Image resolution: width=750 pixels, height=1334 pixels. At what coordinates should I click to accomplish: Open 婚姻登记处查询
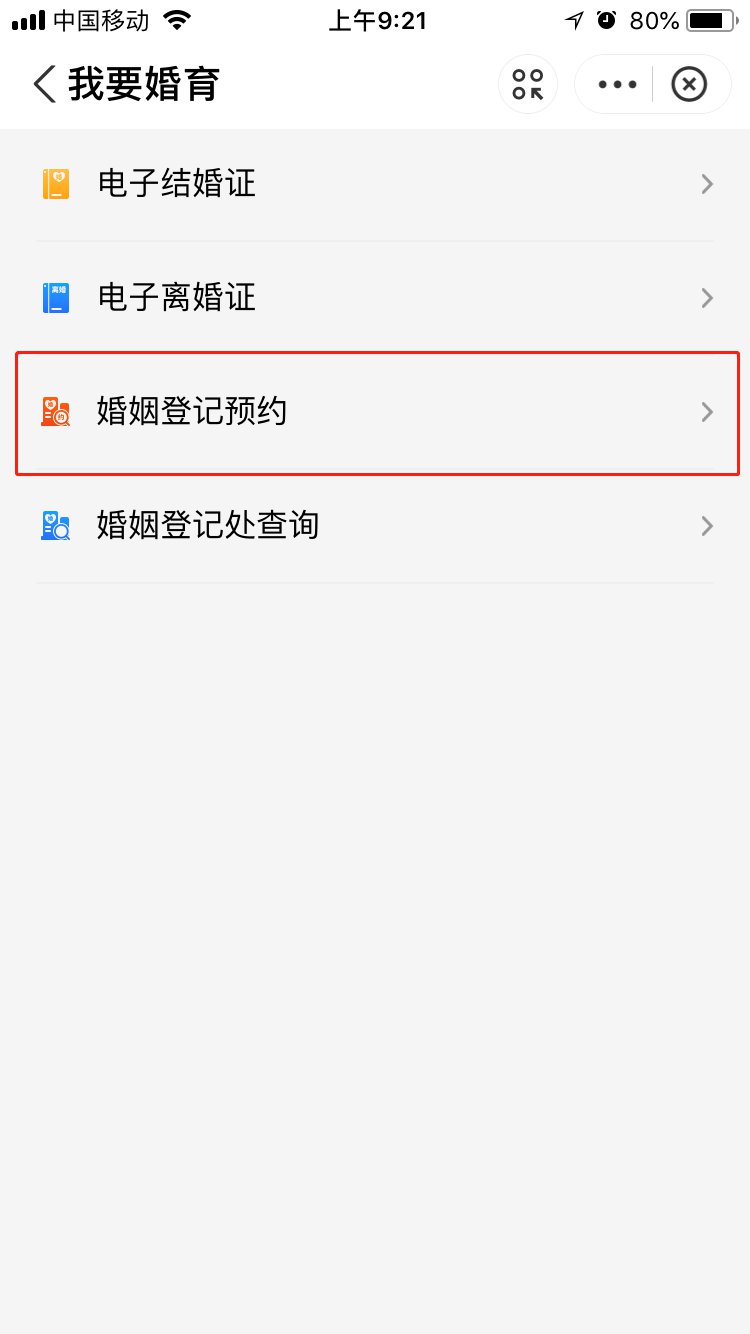375,526
